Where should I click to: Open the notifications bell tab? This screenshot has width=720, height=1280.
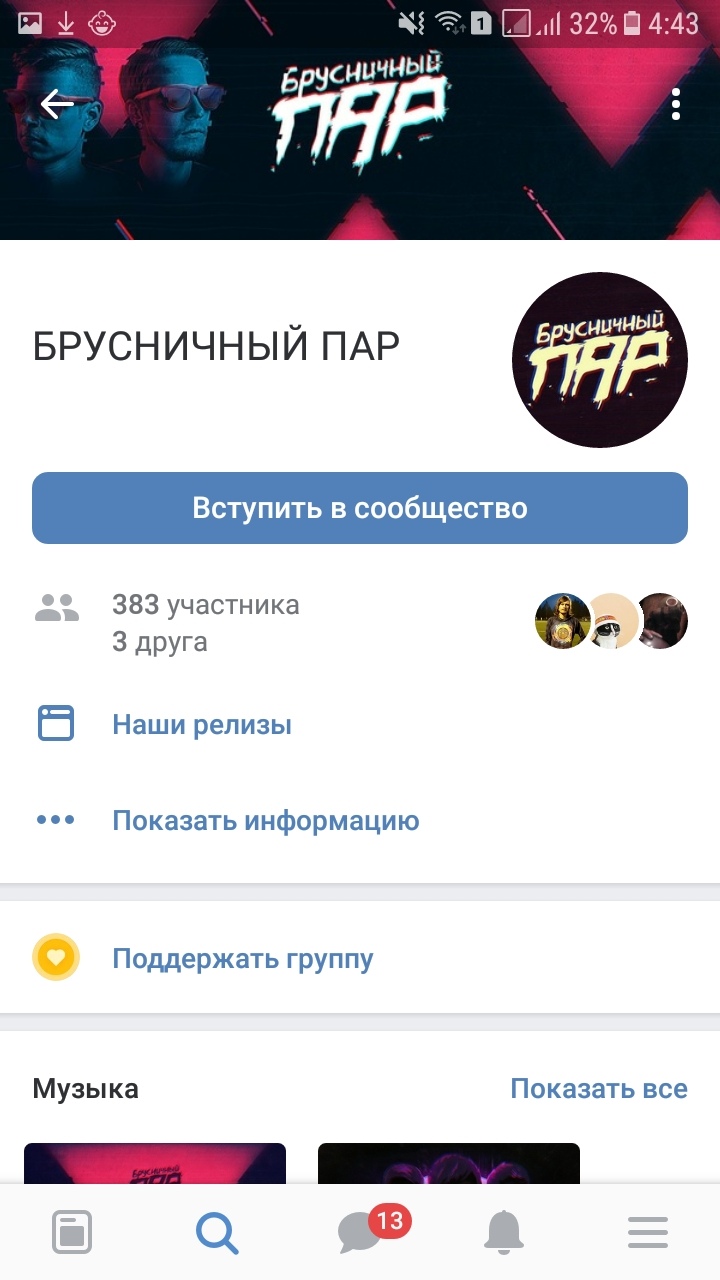point(503,1232)
